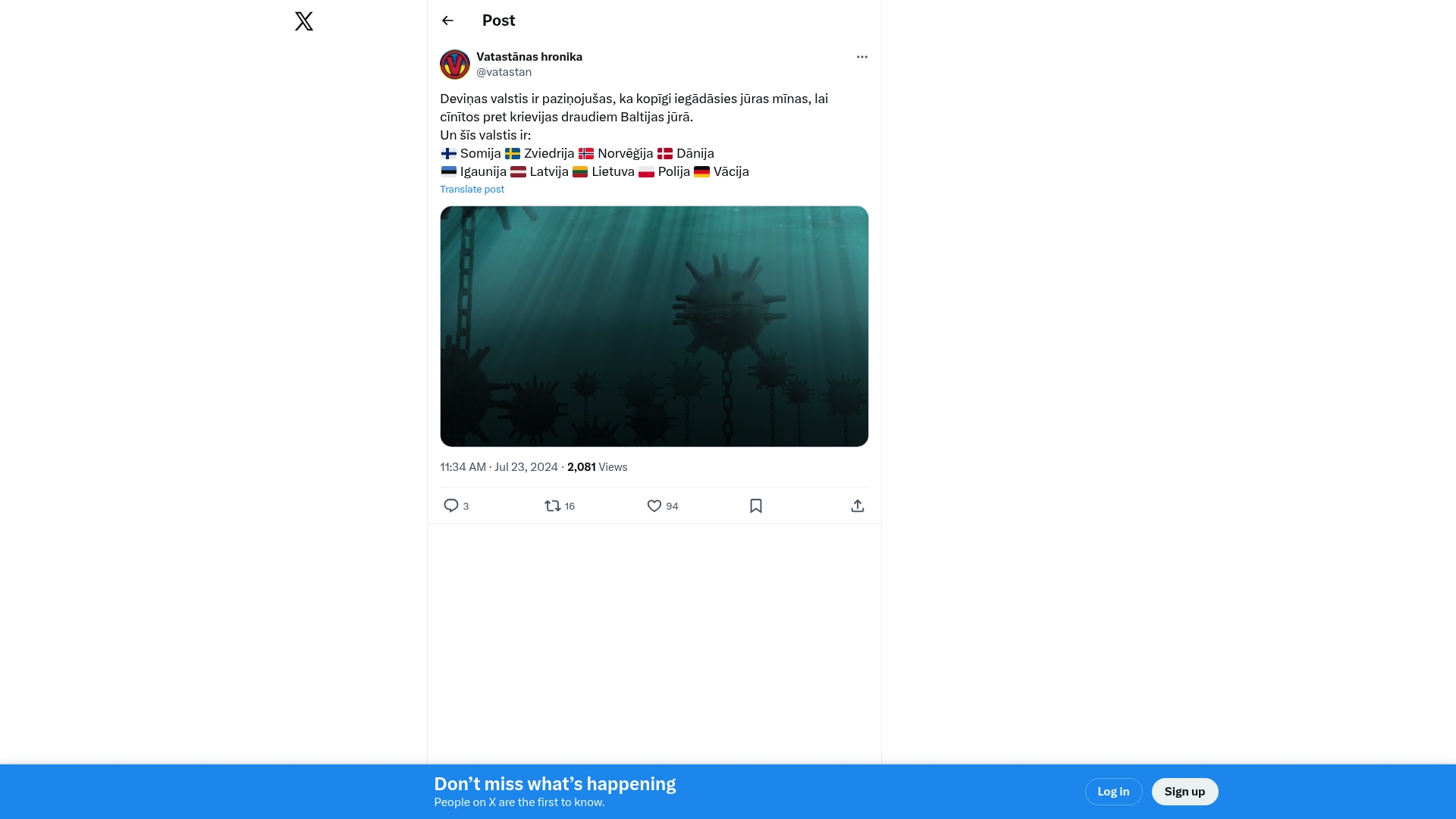Share the post
Screen dimensions: 1456x819
(858, 506)
